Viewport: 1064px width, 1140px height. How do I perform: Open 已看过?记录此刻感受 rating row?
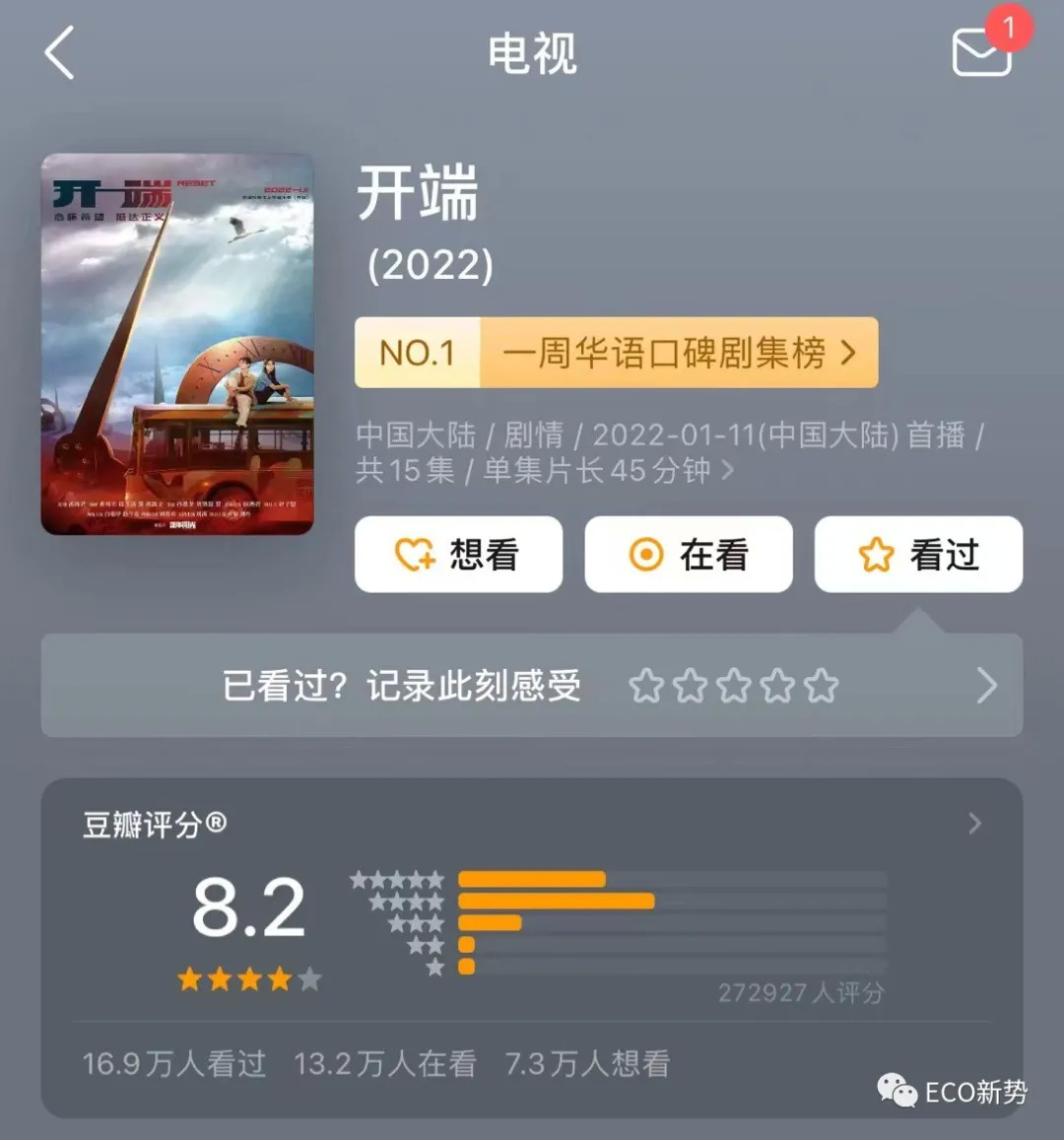pos(531,686)
